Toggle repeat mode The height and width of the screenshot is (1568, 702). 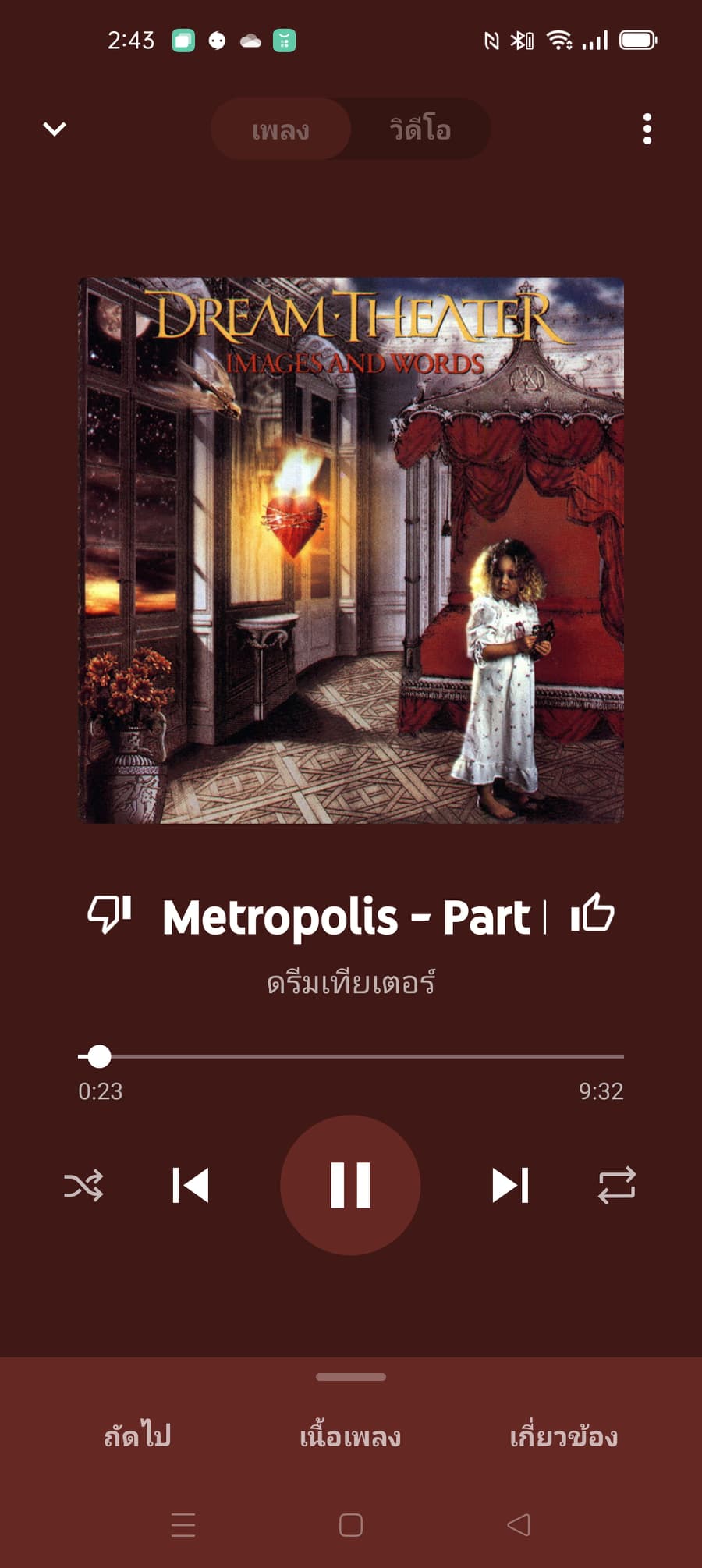click(x=617, y=1185)
